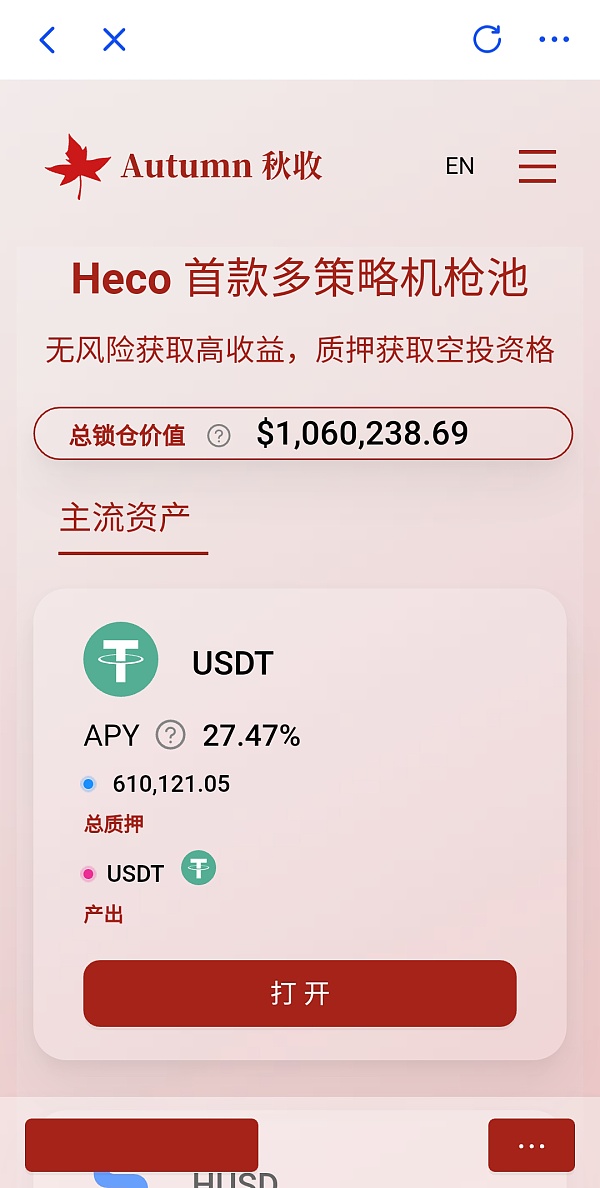Show the APY help tooltip

point(171,736)
